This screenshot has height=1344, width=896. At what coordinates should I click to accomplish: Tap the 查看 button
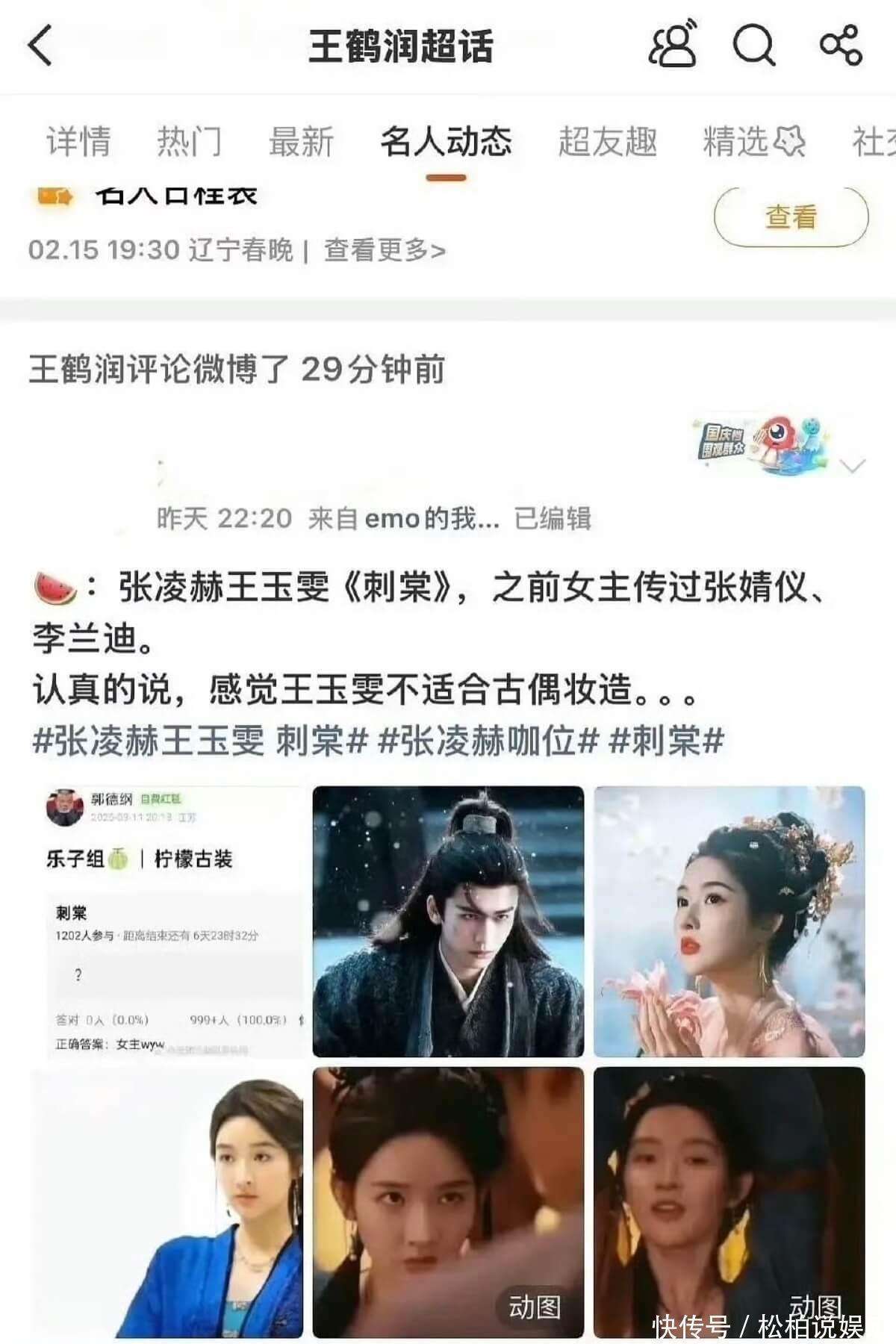791,217
